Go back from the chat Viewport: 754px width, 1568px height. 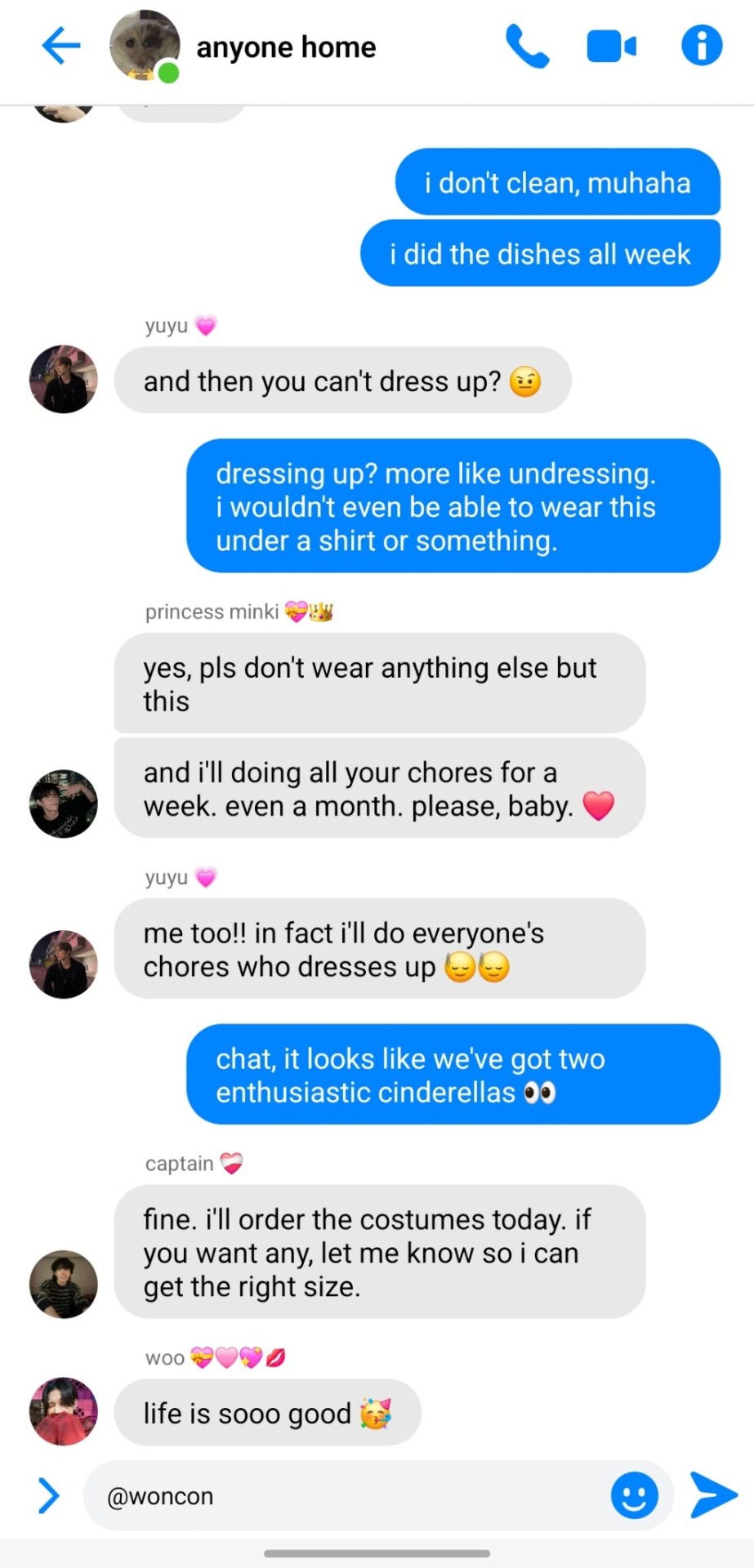coord(60,46)
